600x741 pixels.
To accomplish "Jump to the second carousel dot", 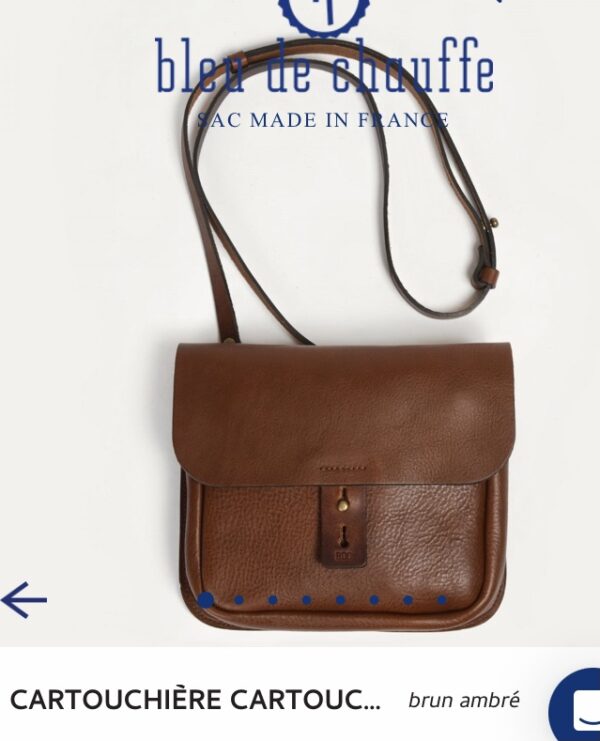I will (239, 600).
